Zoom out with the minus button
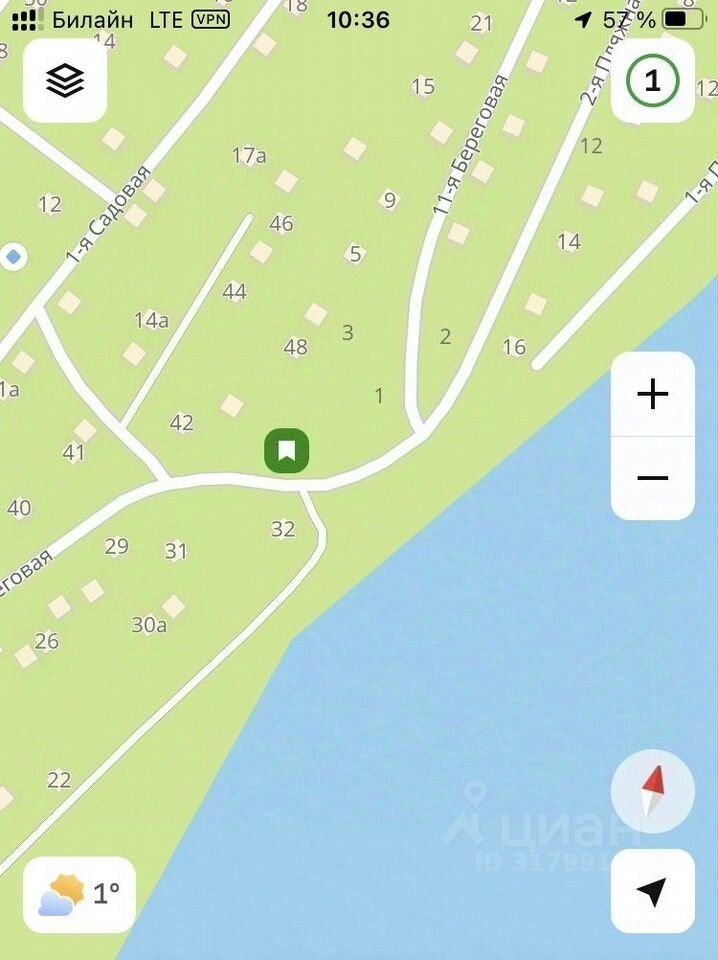 pos(652,478)
